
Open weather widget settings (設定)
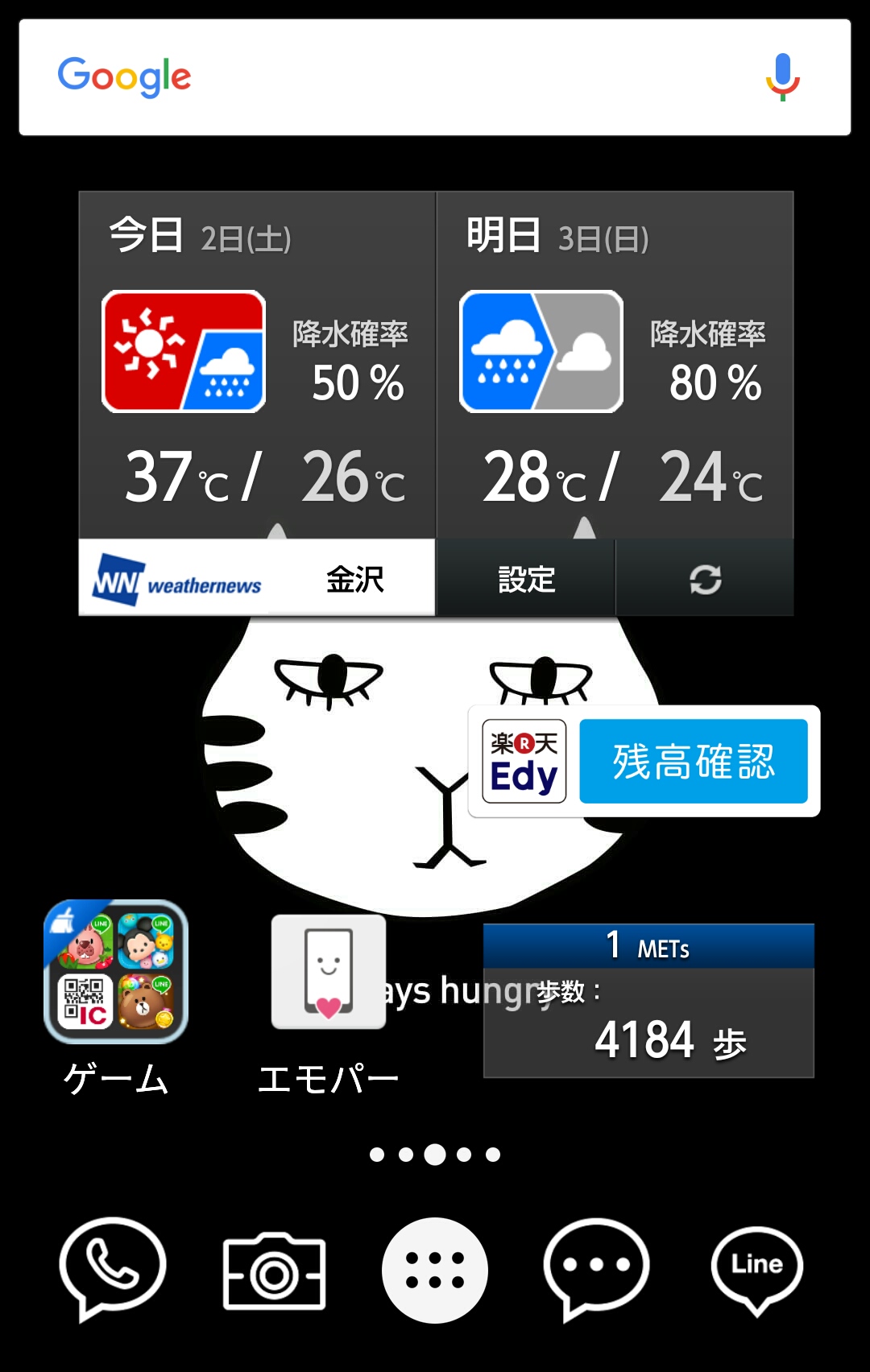(526, 579)
